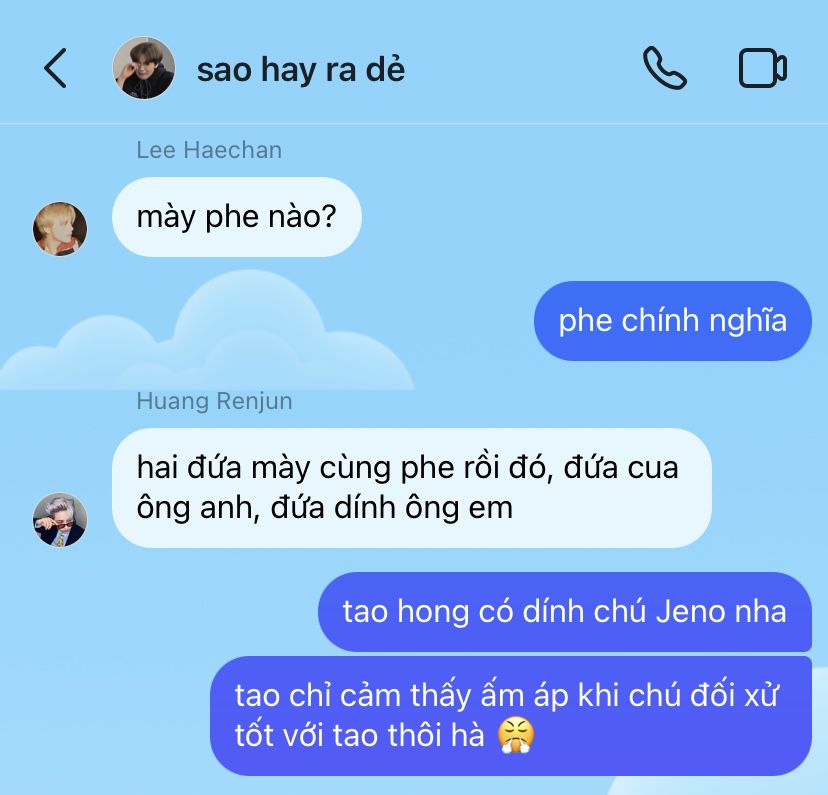
Task: Go back to the chat list
Action: (56, 69)
